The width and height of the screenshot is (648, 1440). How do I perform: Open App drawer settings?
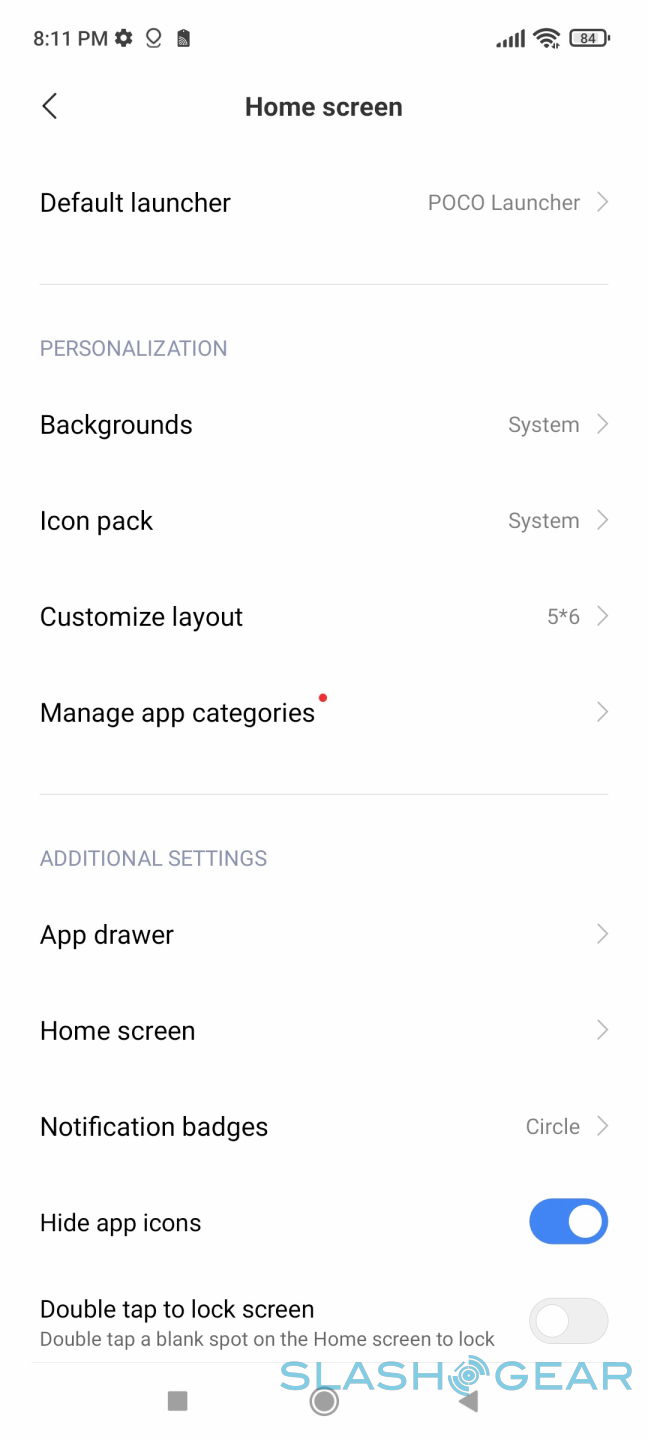(324, 935)
